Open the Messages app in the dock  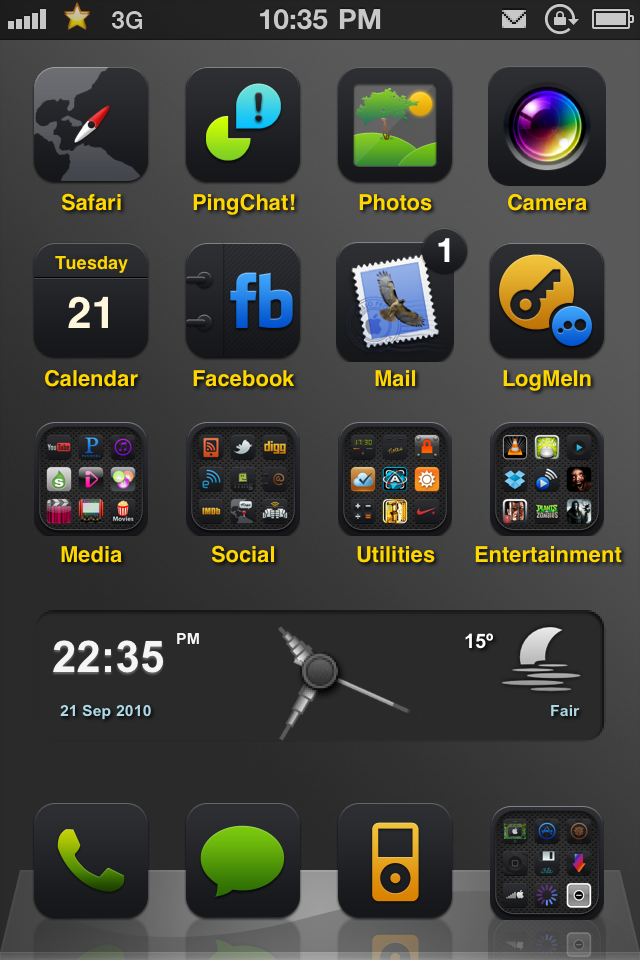click(x=243, y=860)
